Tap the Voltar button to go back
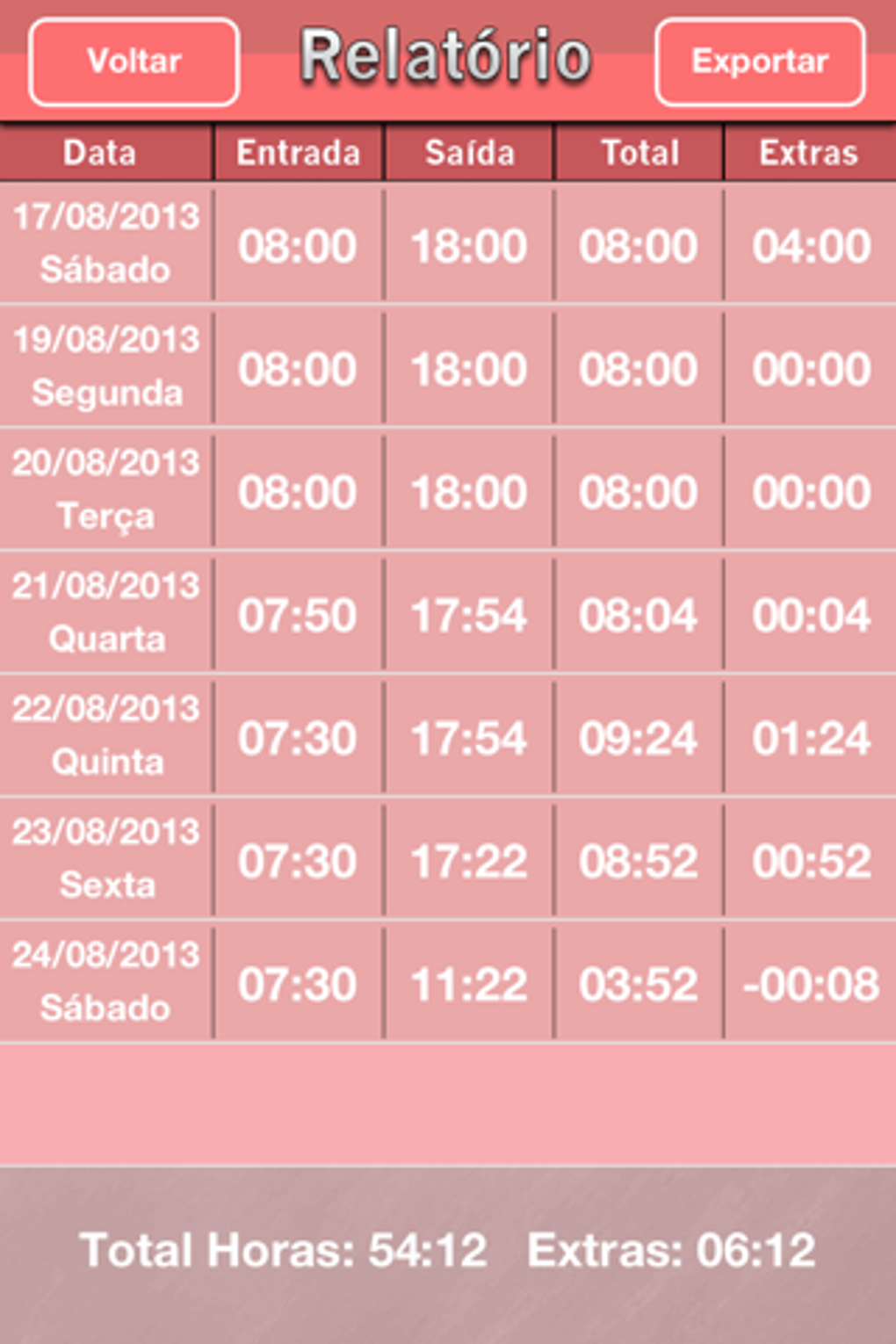896x1344 pixels. [134, 61]
